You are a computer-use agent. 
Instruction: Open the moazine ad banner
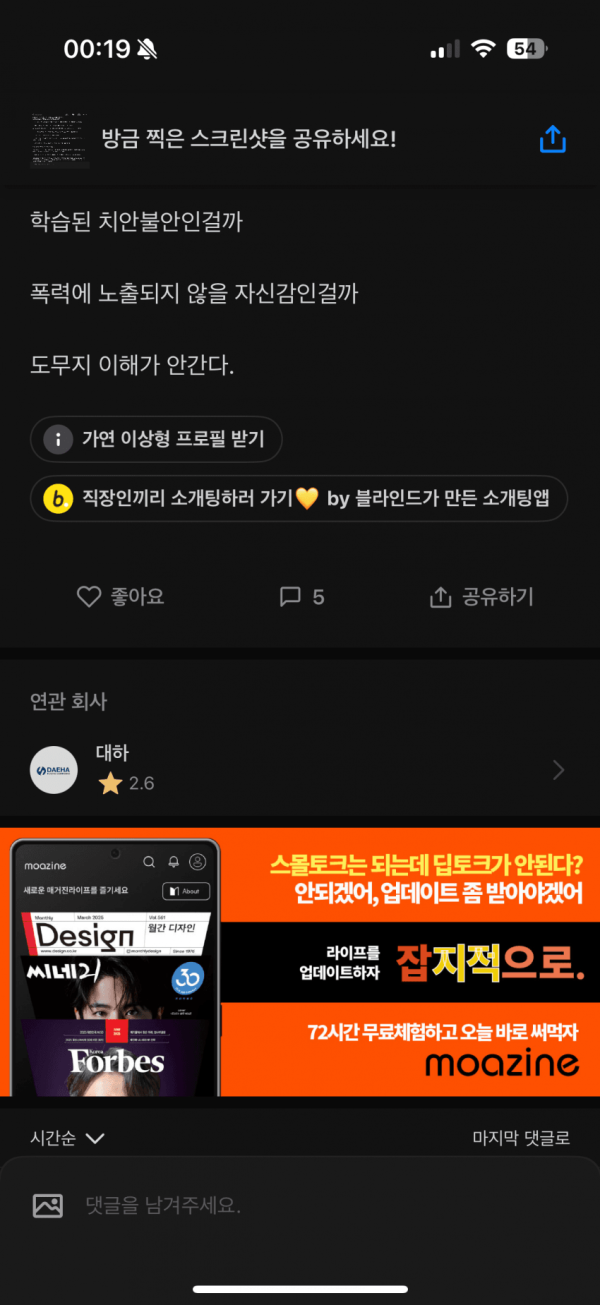point(299,961)
